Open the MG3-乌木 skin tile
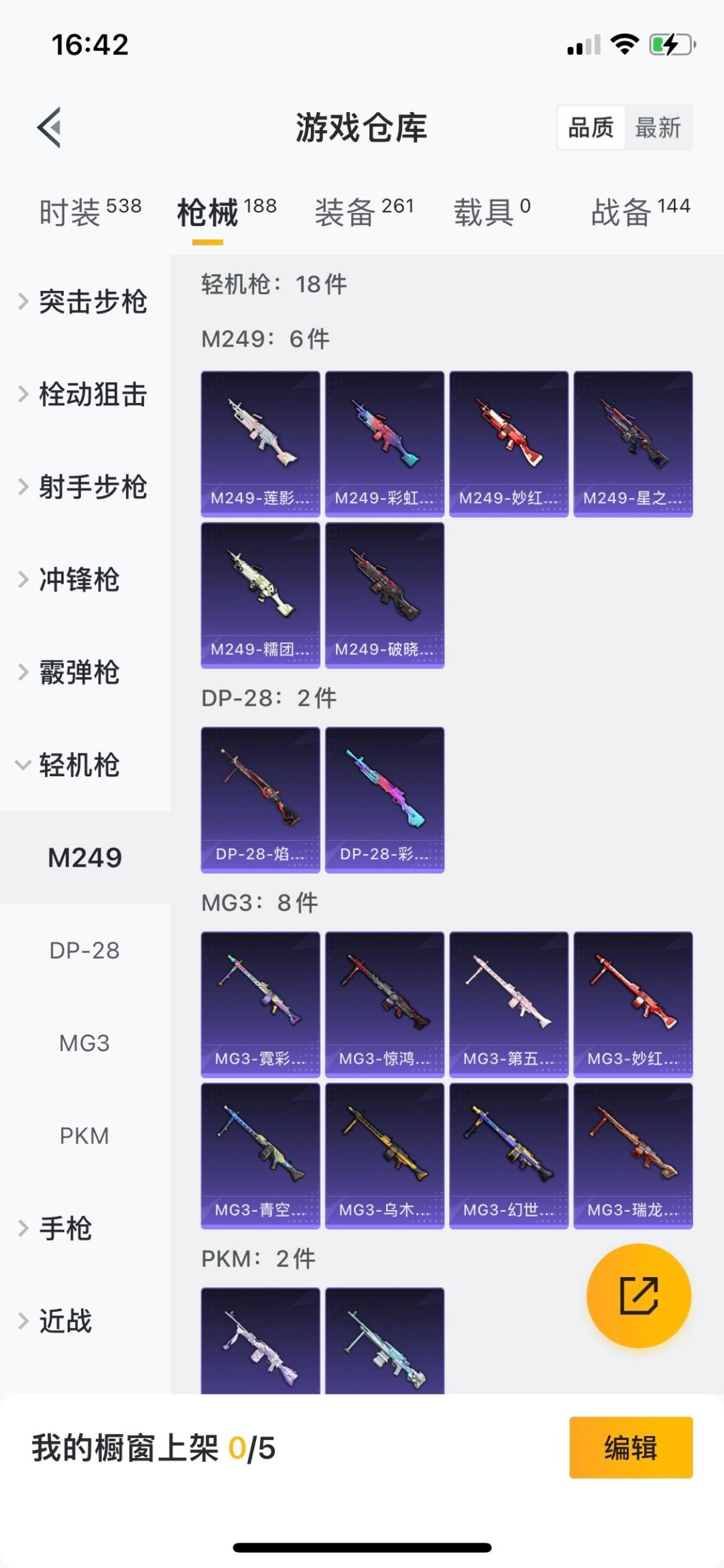The image size is (724, 1568). 384,1155
